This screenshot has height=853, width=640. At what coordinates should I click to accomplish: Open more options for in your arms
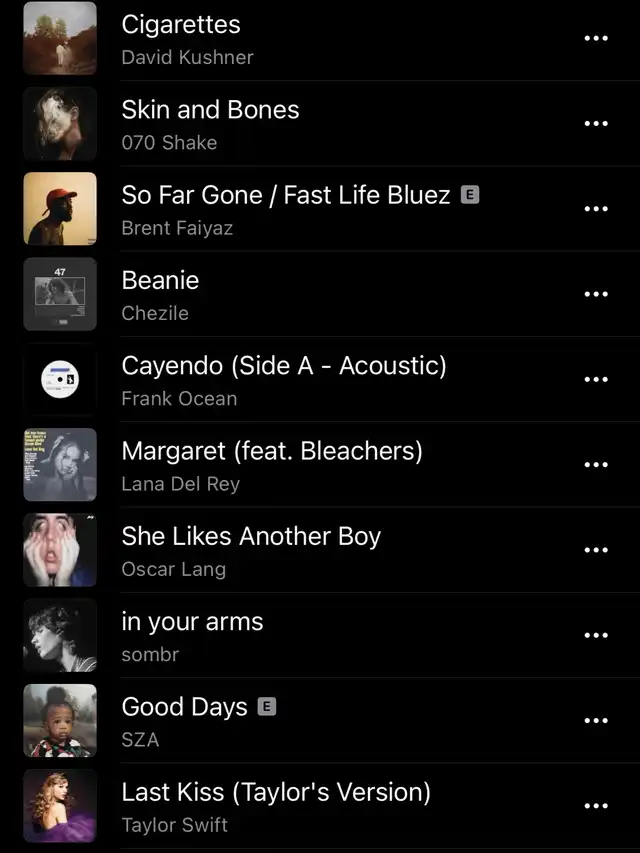pos(595,635)
